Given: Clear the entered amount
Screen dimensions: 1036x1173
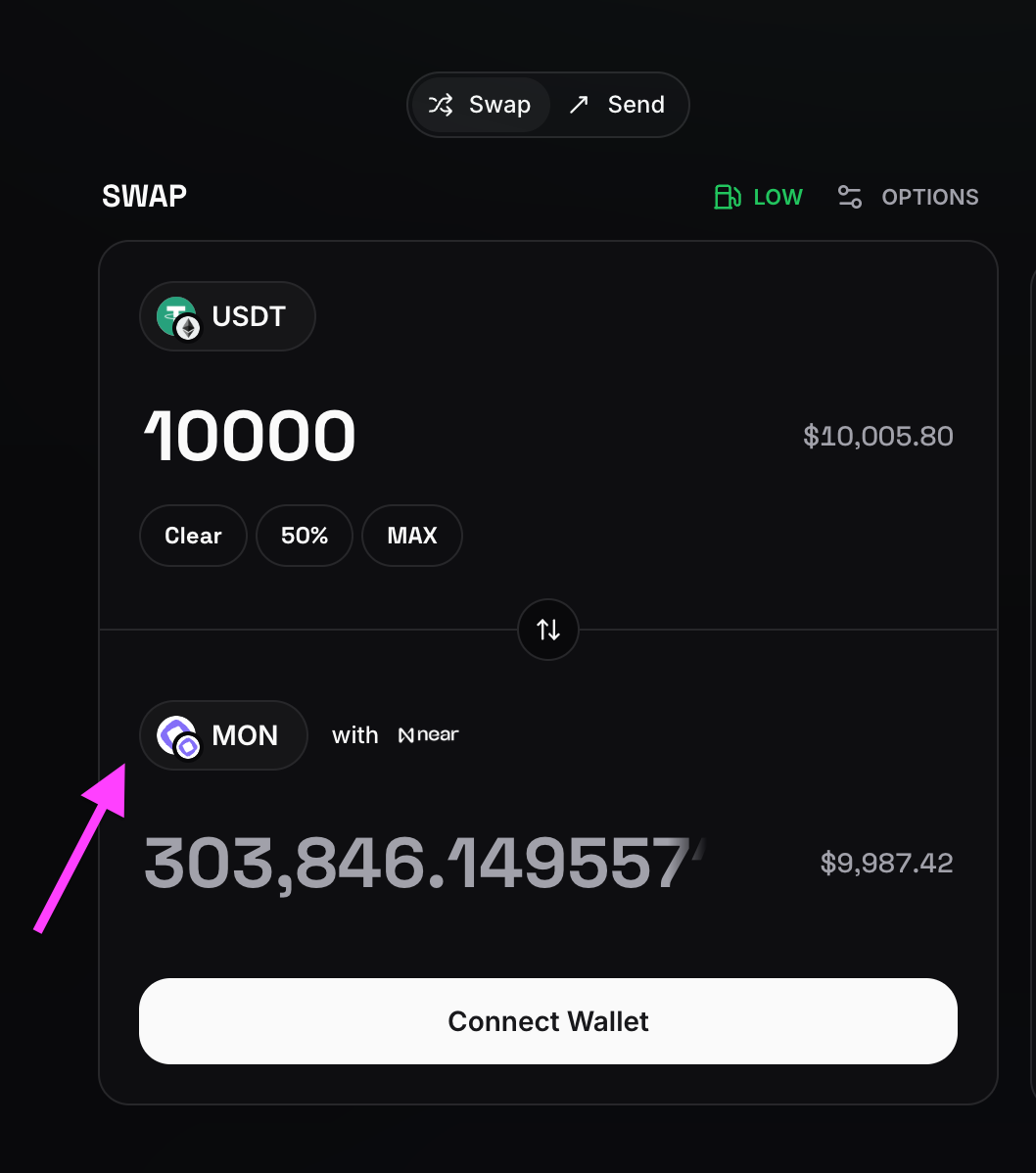Looking at the screenshot, I should point(193,536).
